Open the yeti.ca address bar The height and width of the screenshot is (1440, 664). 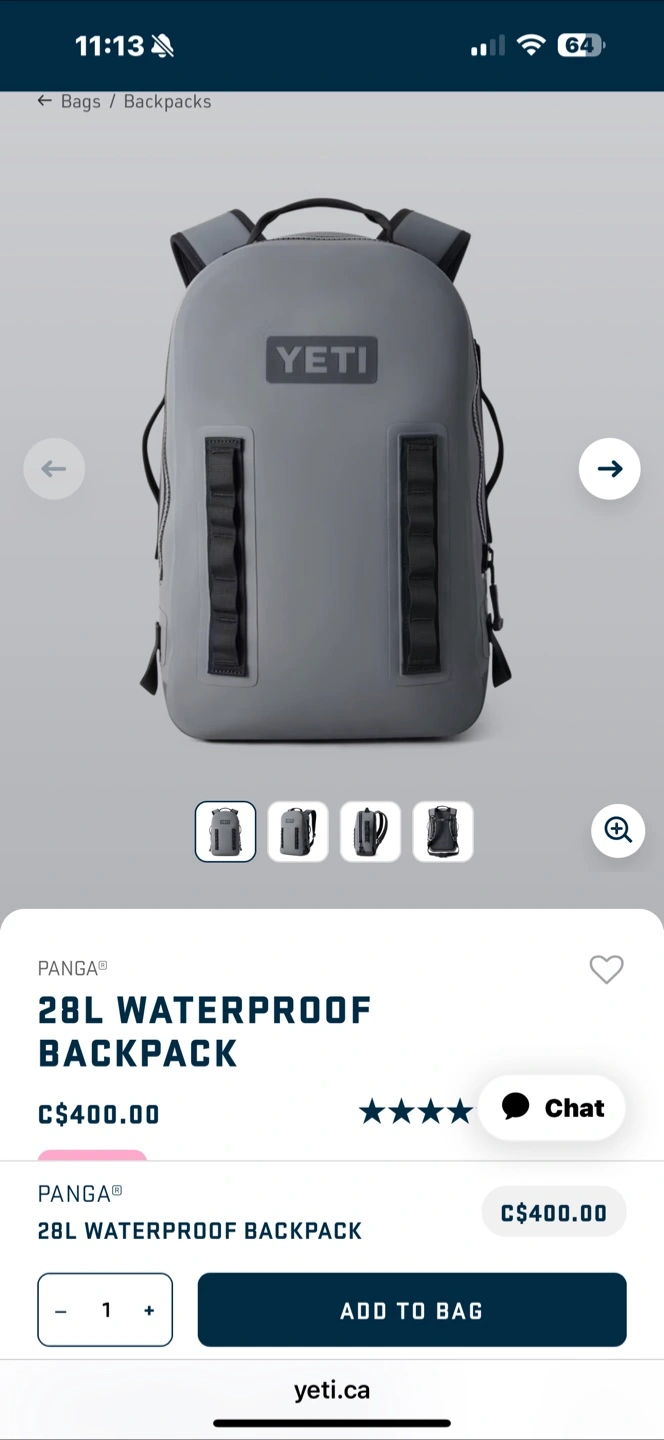(x=332, y=1390)
